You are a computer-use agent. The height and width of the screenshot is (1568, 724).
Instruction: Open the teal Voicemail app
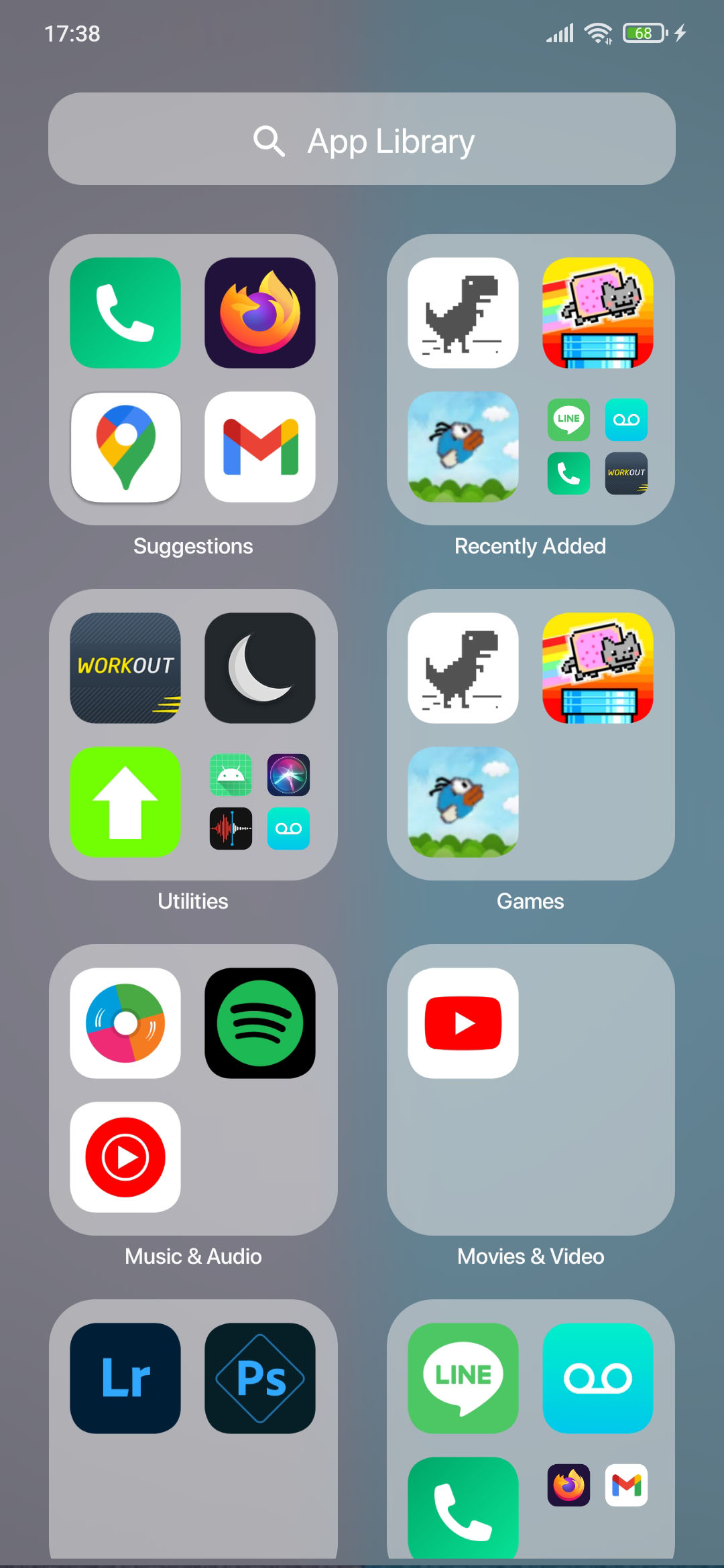tap(598, 1380)
